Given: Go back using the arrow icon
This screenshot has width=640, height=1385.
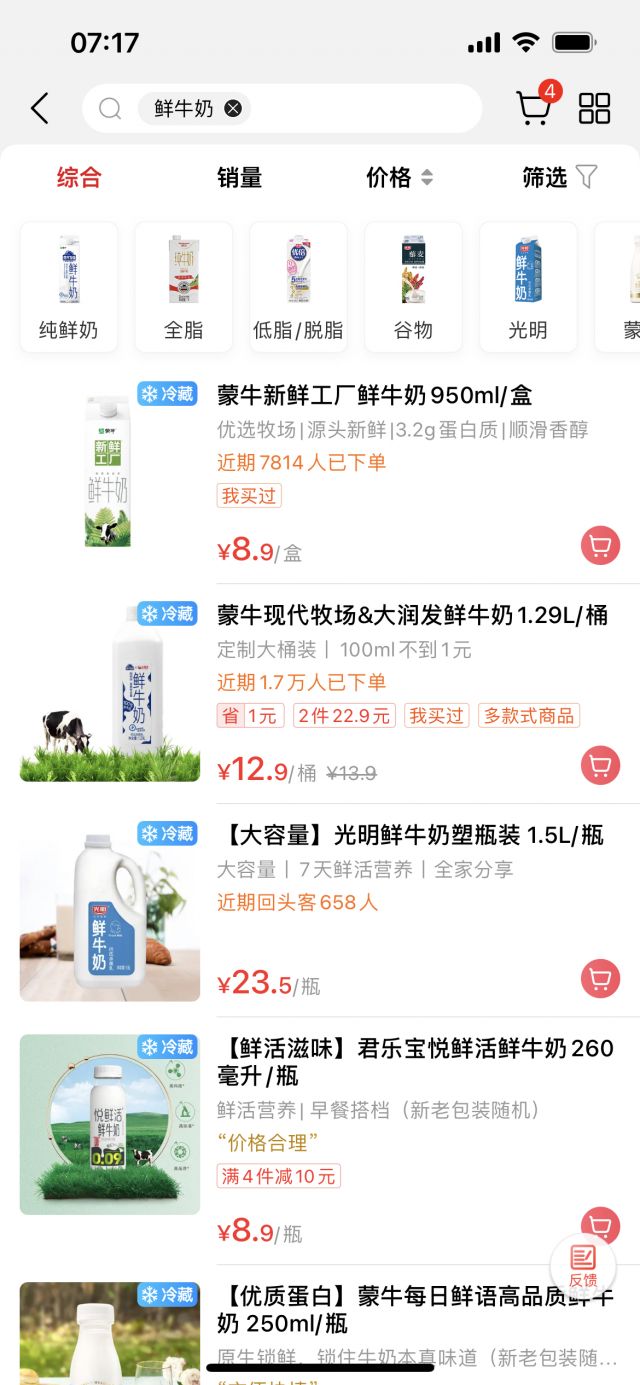Looking at the screenshot, I should [x=40, y=109].
